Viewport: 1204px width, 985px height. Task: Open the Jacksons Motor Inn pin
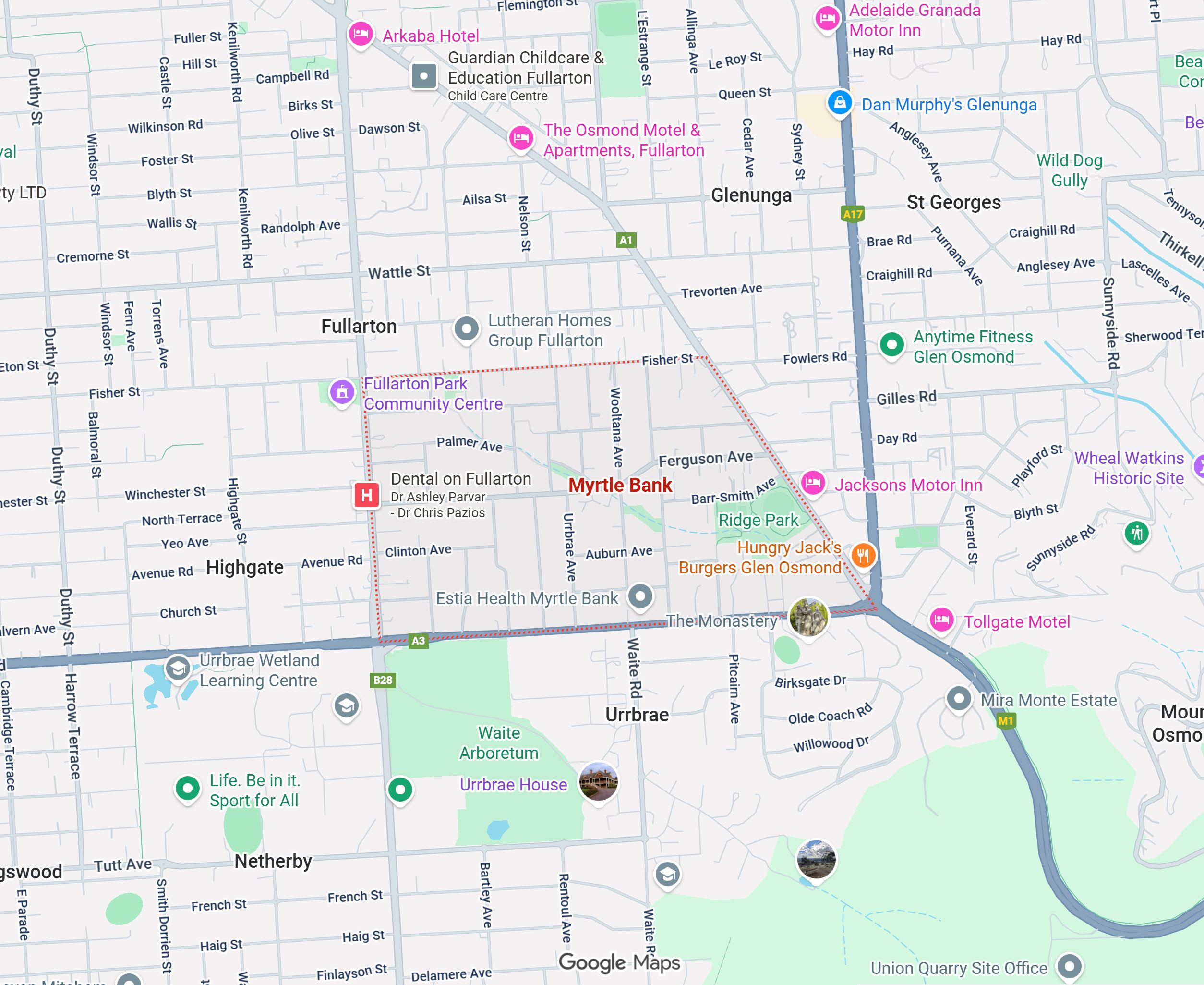[813, 484]
